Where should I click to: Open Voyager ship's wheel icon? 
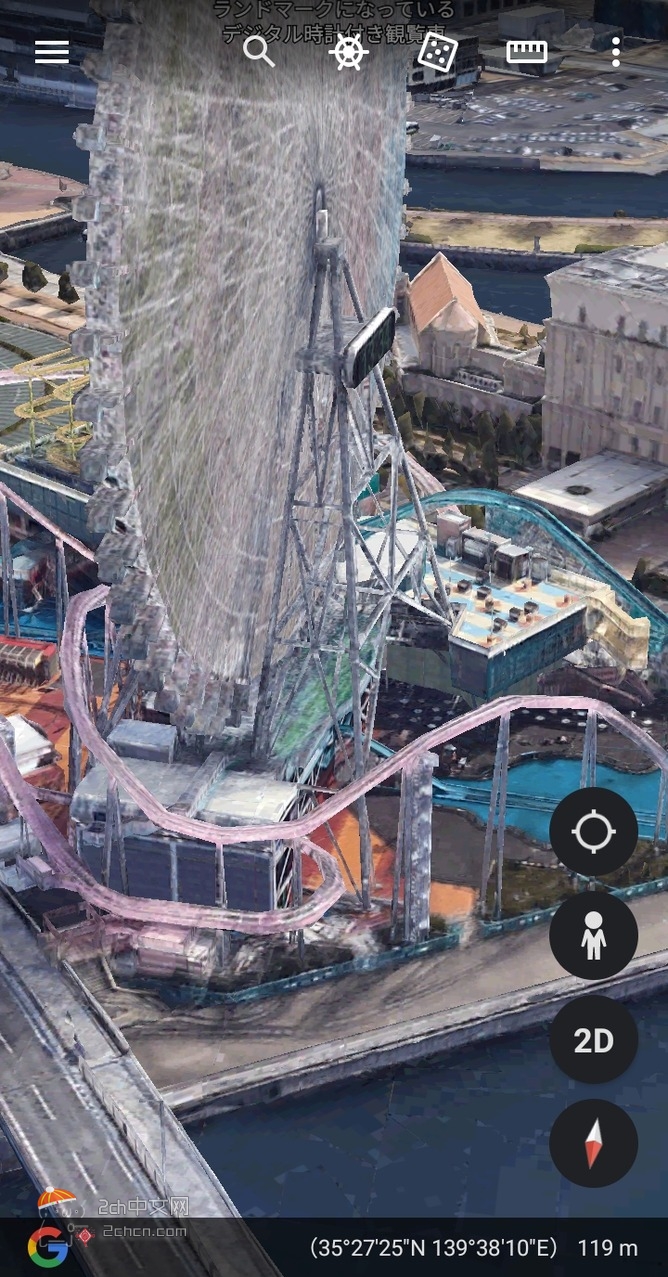click(348, 52)
